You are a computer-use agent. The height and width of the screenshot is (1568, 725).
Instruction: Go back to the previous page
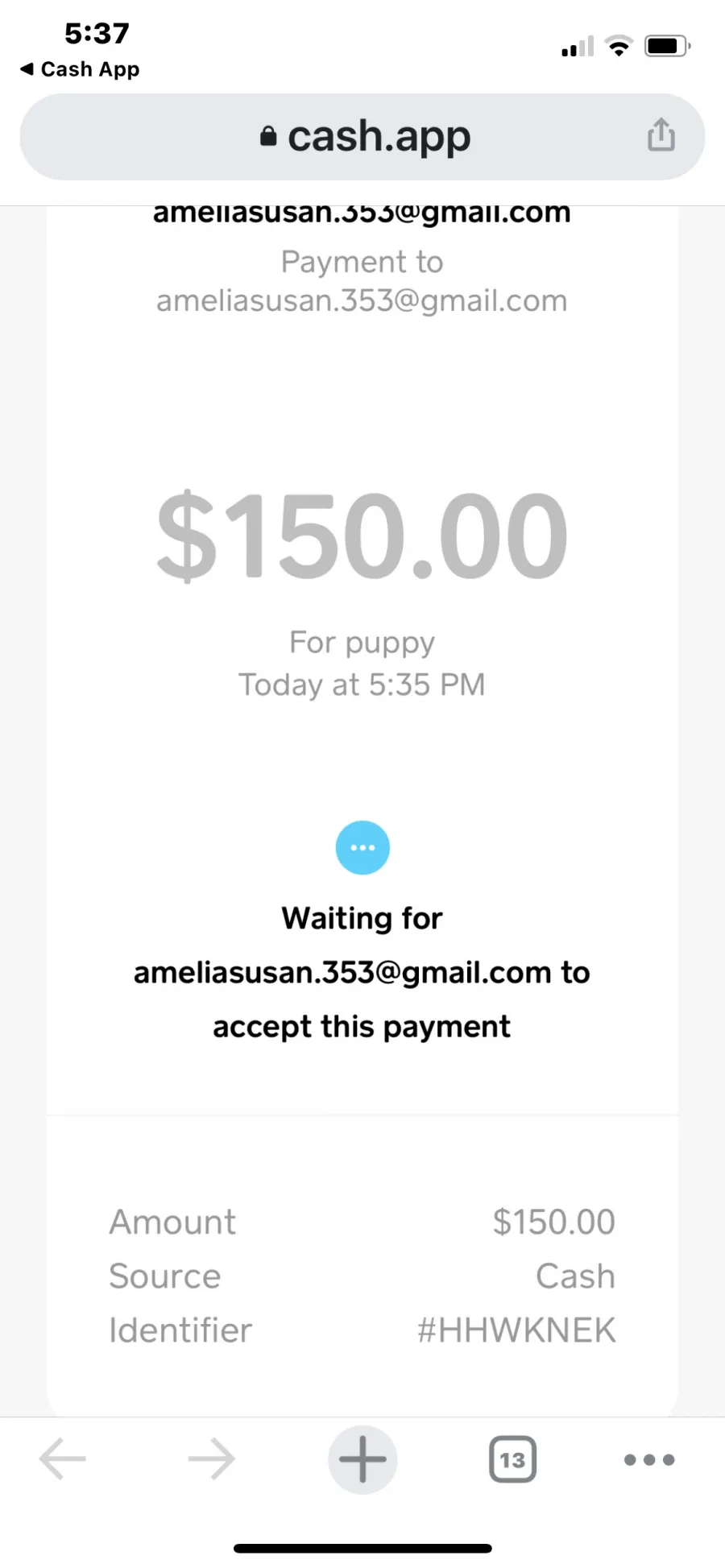[63, 1459]
